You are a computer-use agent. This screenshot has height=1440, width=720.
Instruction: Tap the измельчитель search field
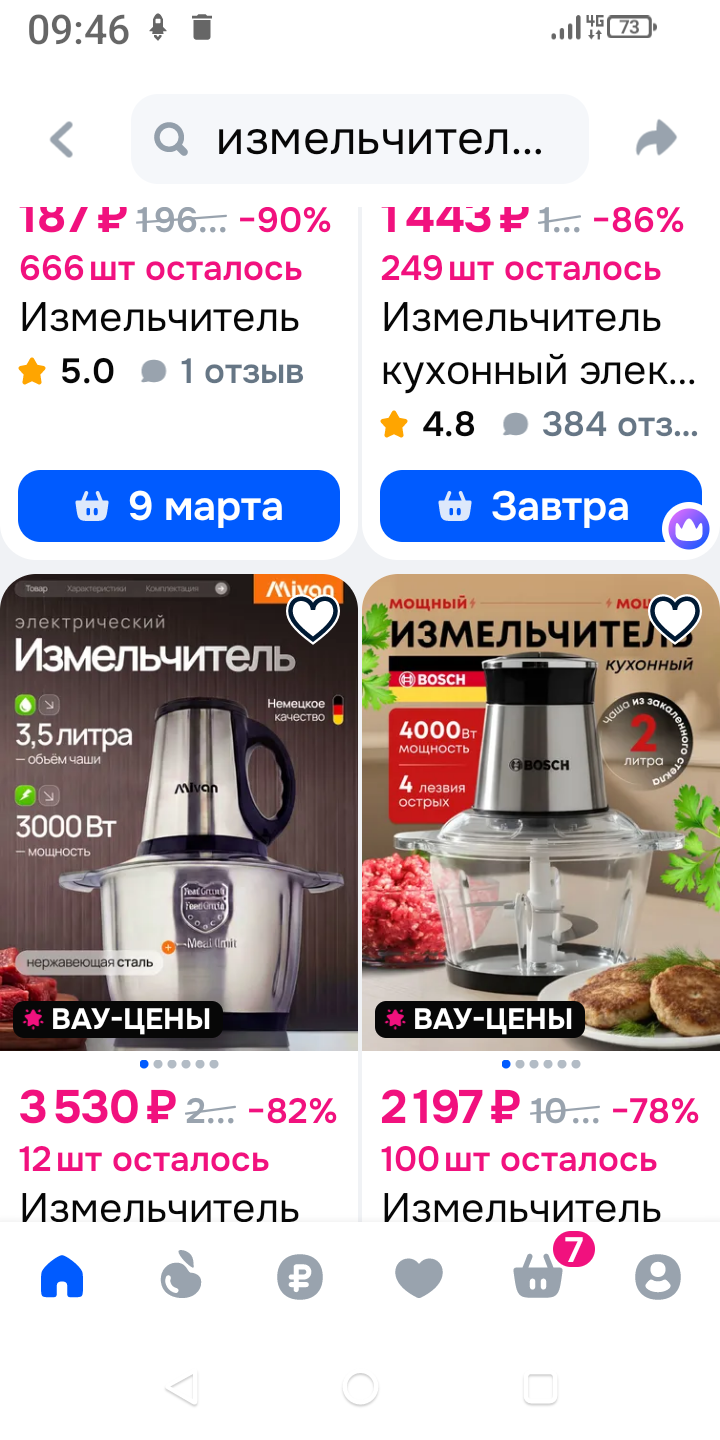click(x=360, y=140)
